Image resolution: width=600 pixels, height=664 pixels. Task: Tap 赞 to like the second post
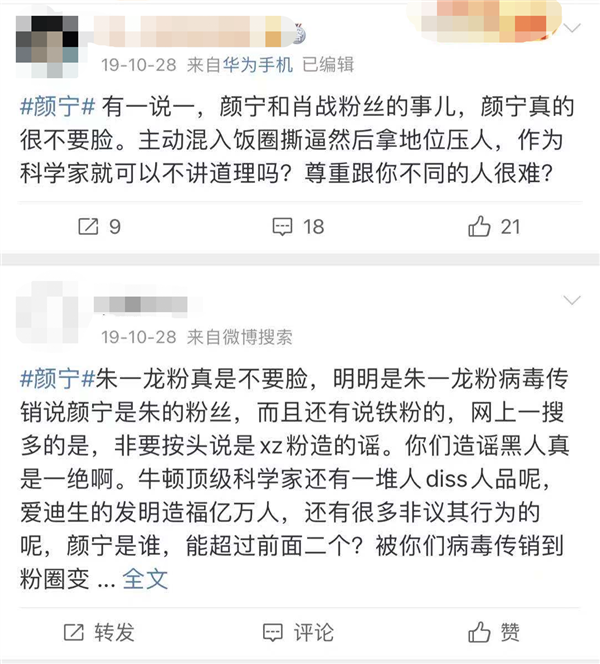point(495,632)
